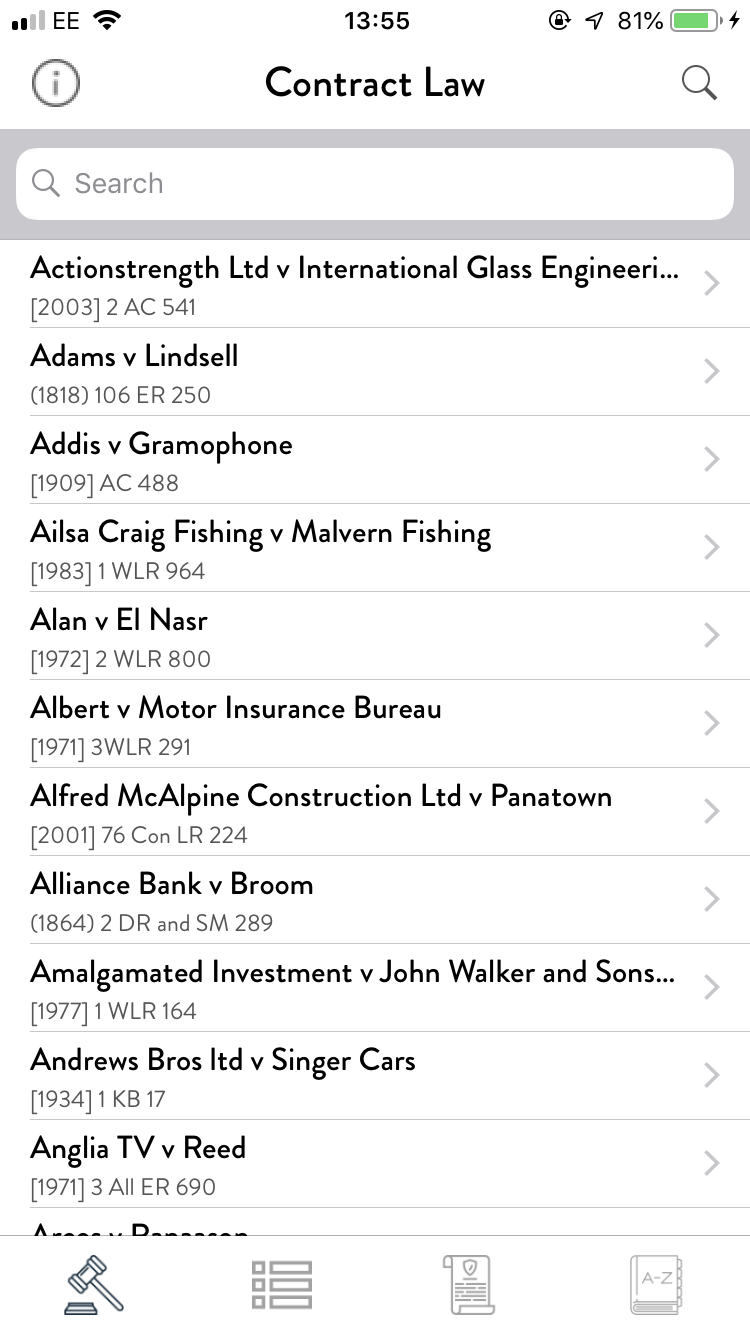
Task: Tap the magnifier icon in top right
Action: pyautogui.click(x=699, y=84)
